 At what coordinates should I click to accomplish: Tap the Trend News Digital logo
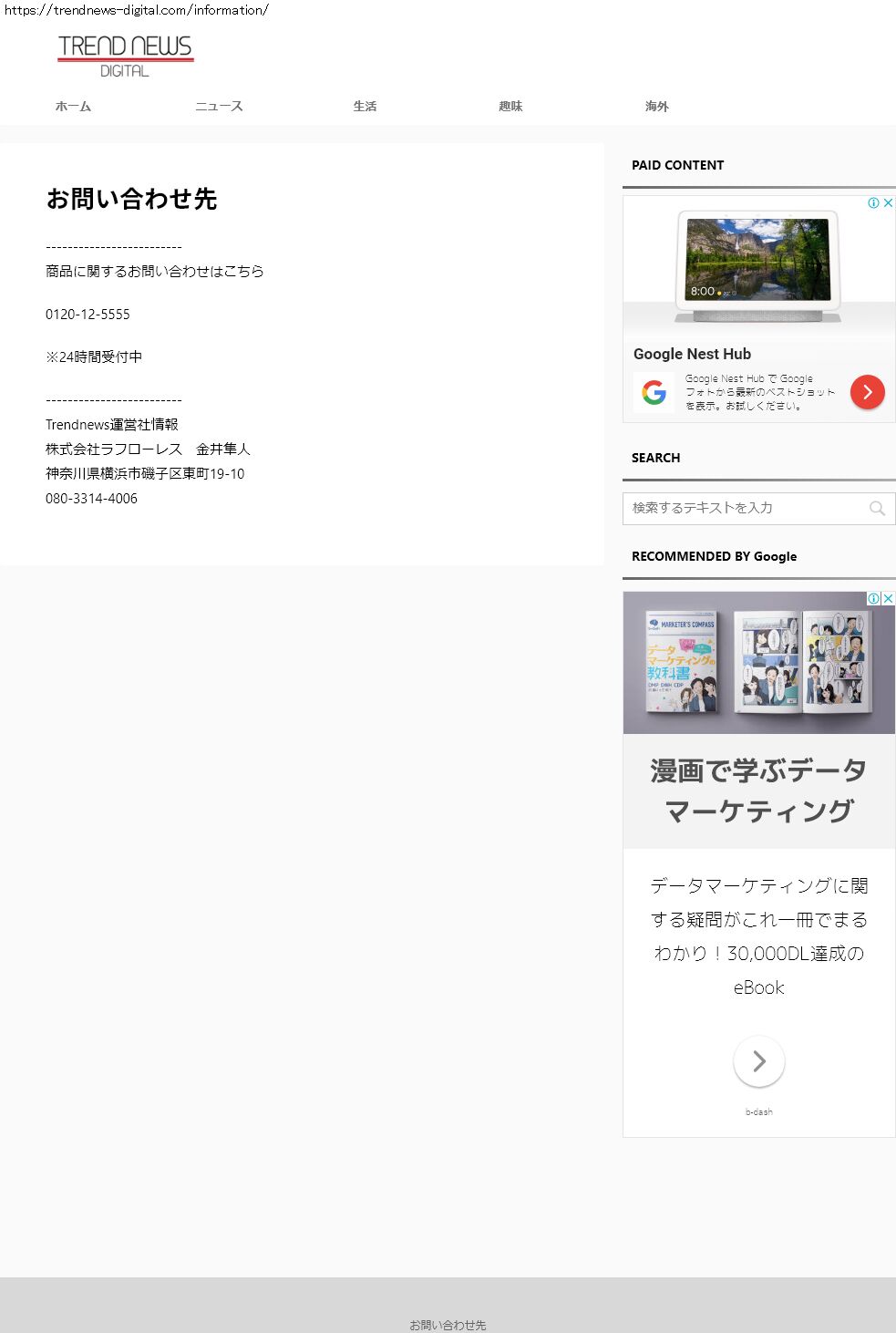[x=126, y=56]
